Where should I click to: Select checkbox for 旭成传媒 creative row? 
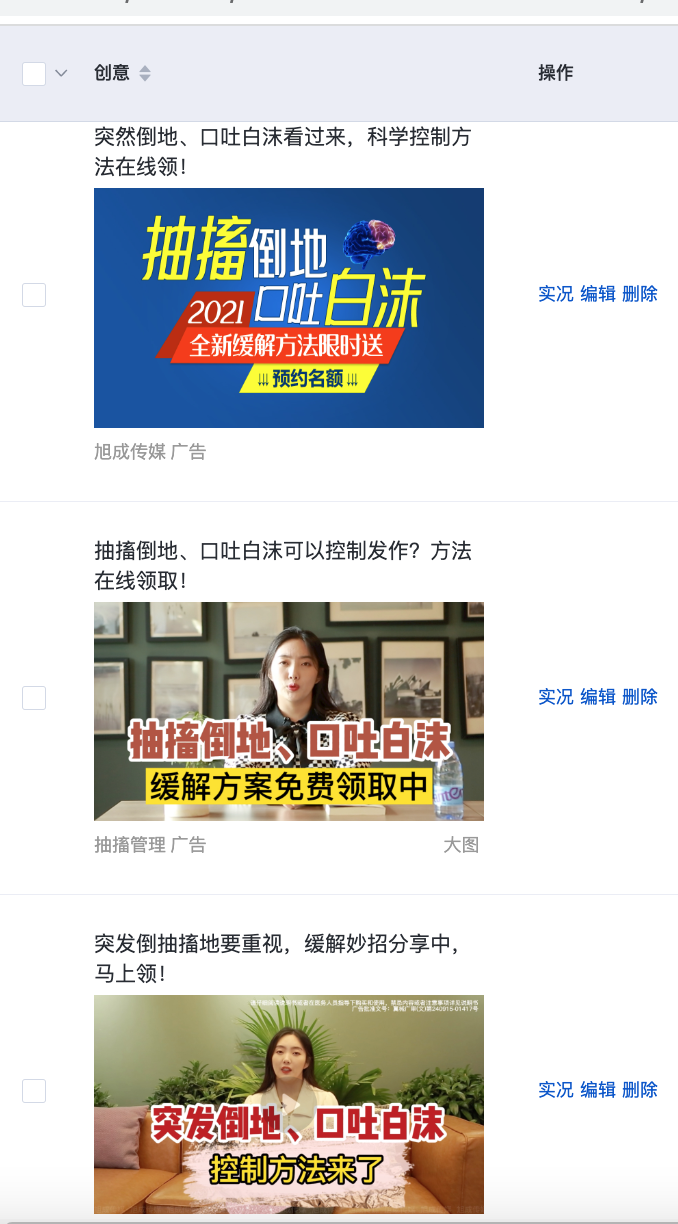(x=34, y=295)
